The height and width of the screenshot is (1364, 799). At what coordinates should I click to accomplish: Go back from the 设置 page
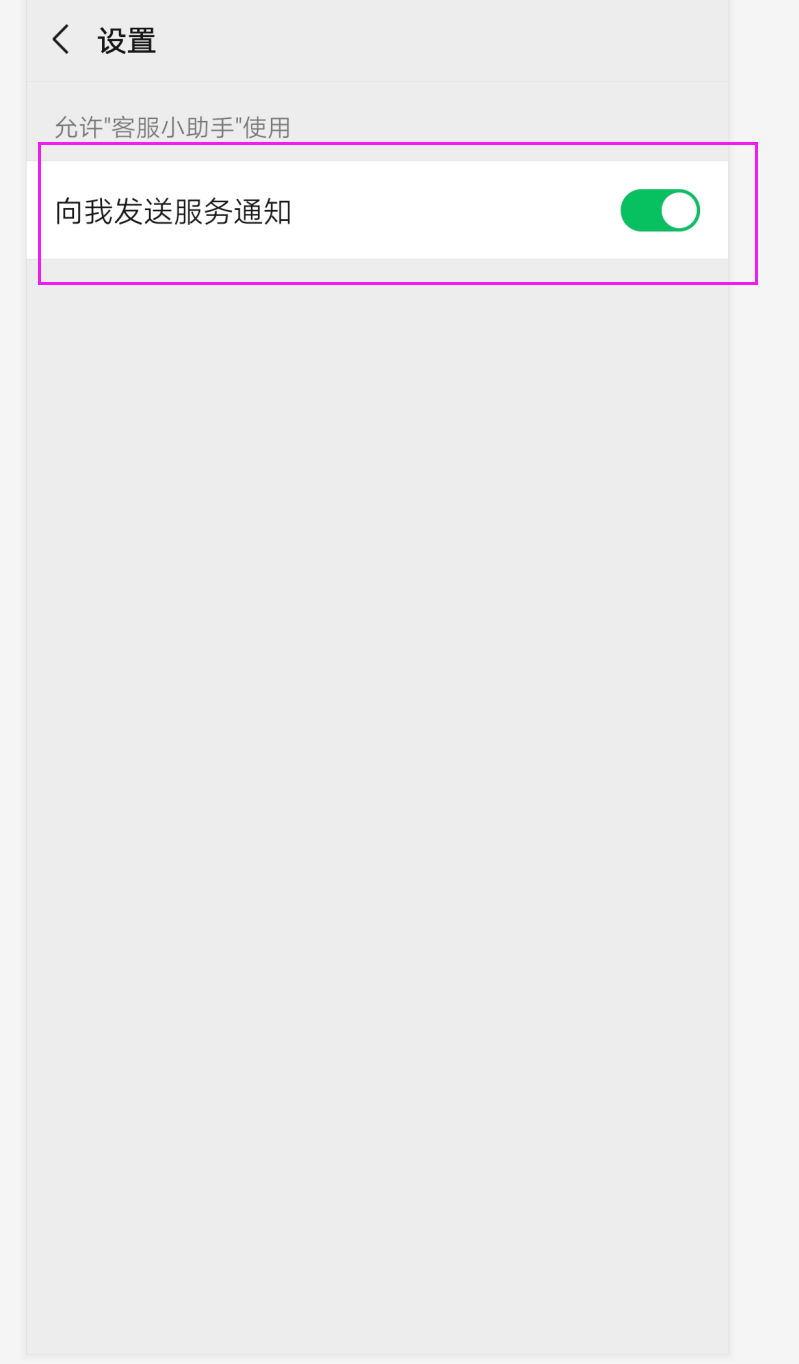click(61, 40)
